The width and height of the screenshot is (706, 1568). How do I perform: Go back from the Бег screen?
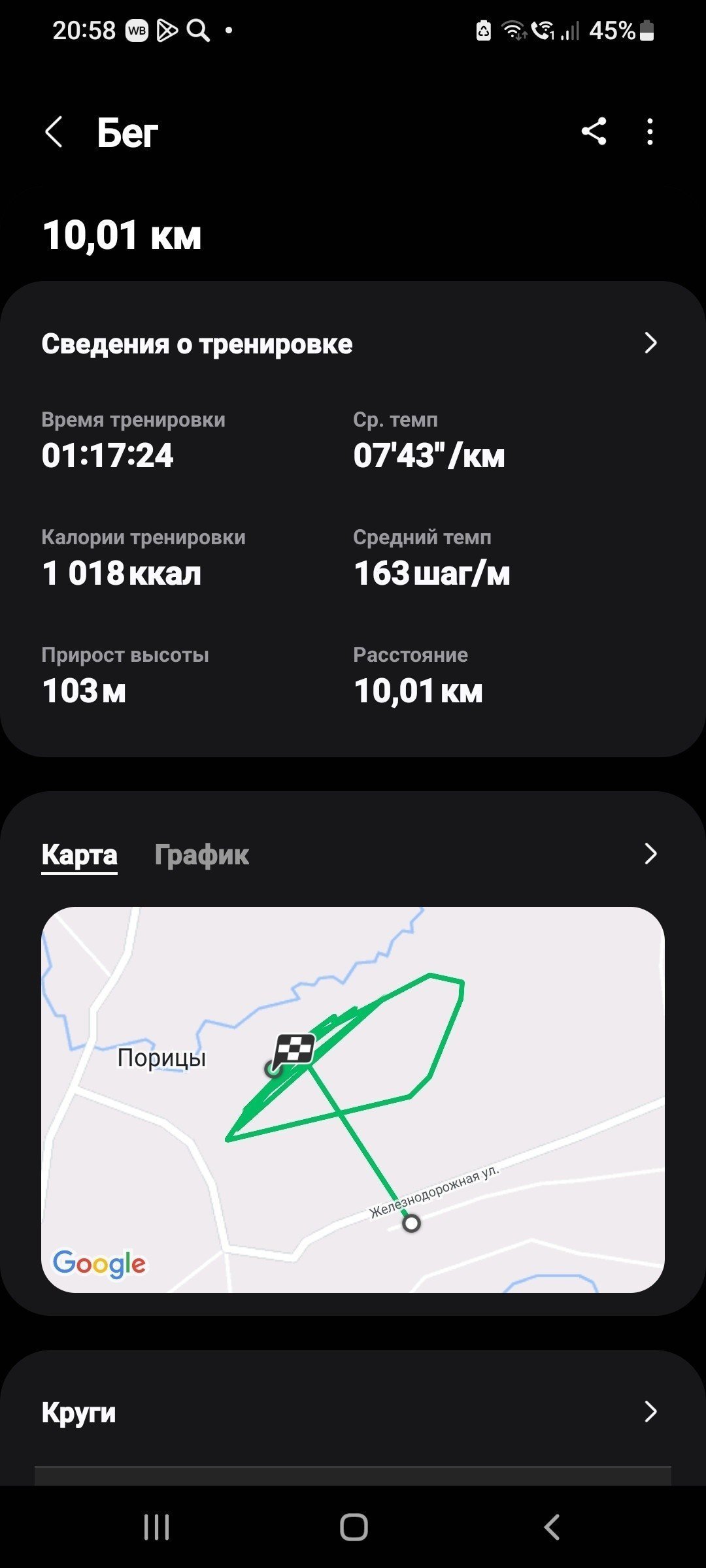coord(54,132)
